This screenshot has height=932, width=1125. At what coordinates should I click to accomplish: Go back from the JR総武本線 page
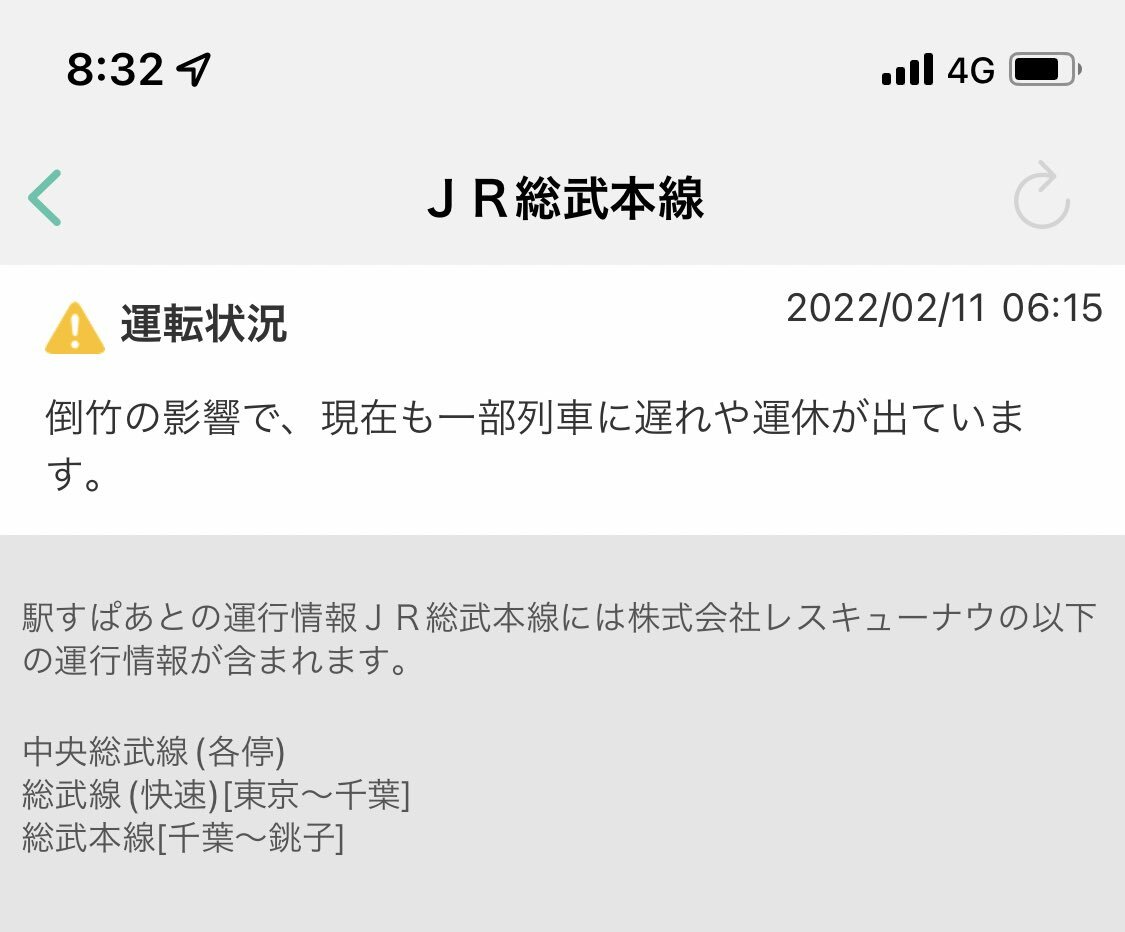tap(45, 198)
